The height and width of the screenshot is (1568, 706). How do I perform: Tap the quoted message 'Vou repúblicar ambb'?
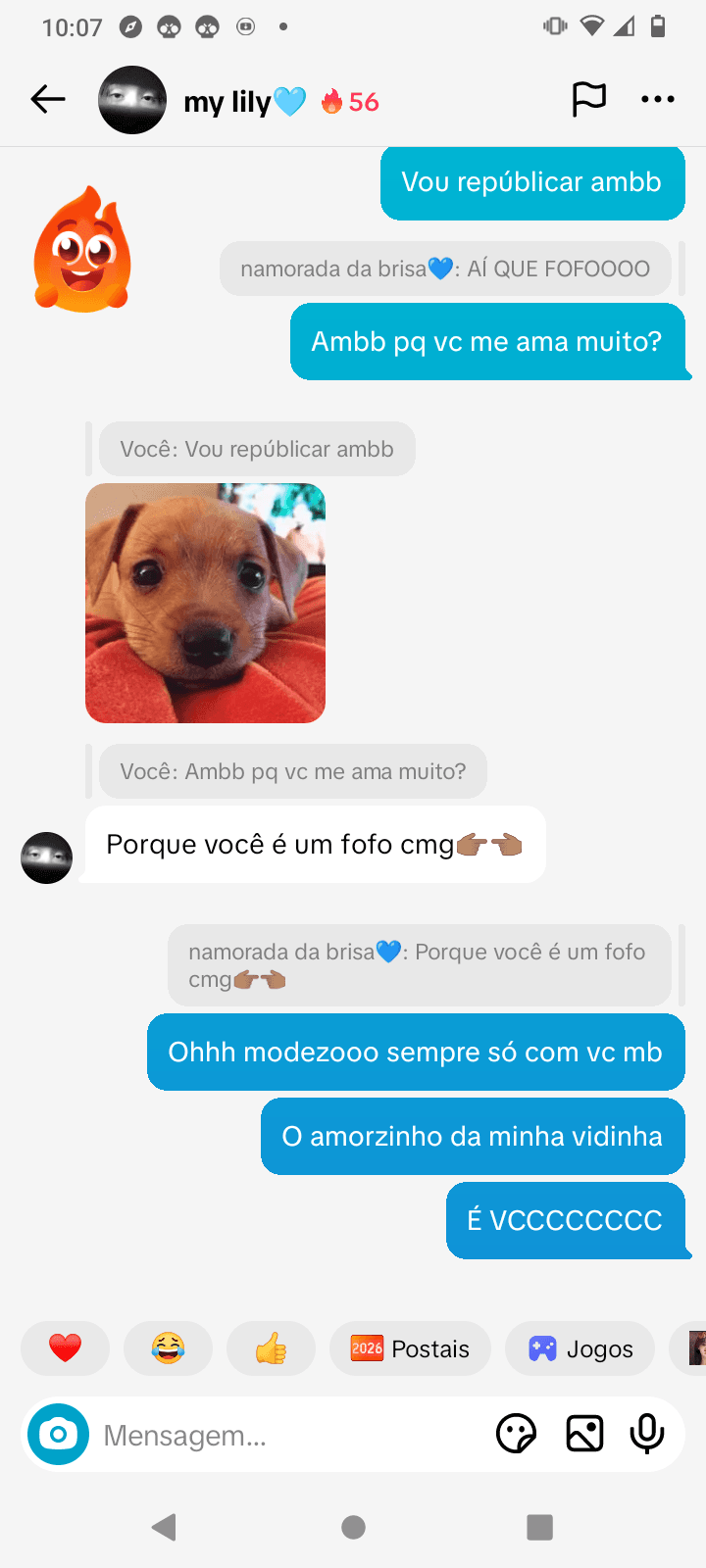click(257, 449)
